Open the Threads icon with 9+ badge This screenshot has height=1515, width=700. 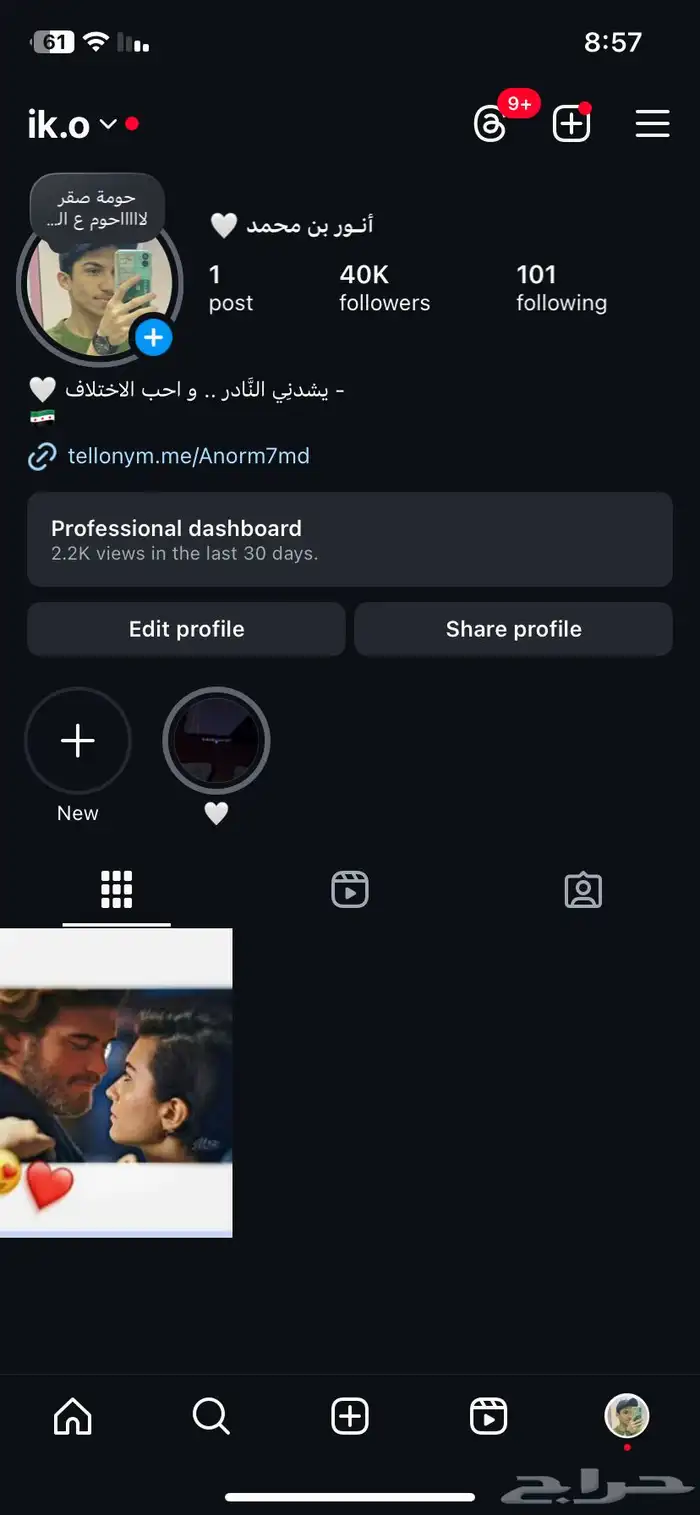pyautogui.click(x=491, y=124)
